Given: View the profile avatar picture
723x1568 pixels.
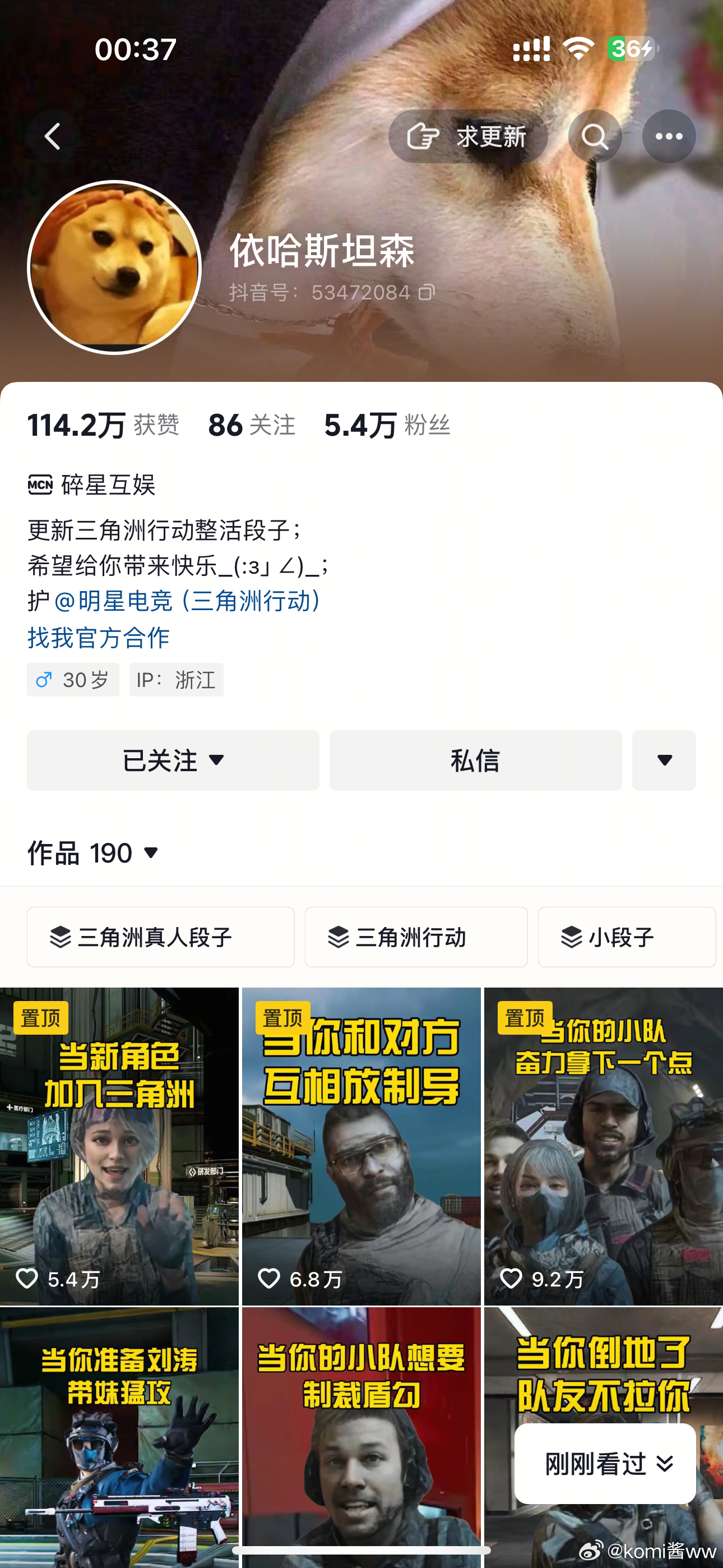Looking at the screenshot, I should click(114, 267).
